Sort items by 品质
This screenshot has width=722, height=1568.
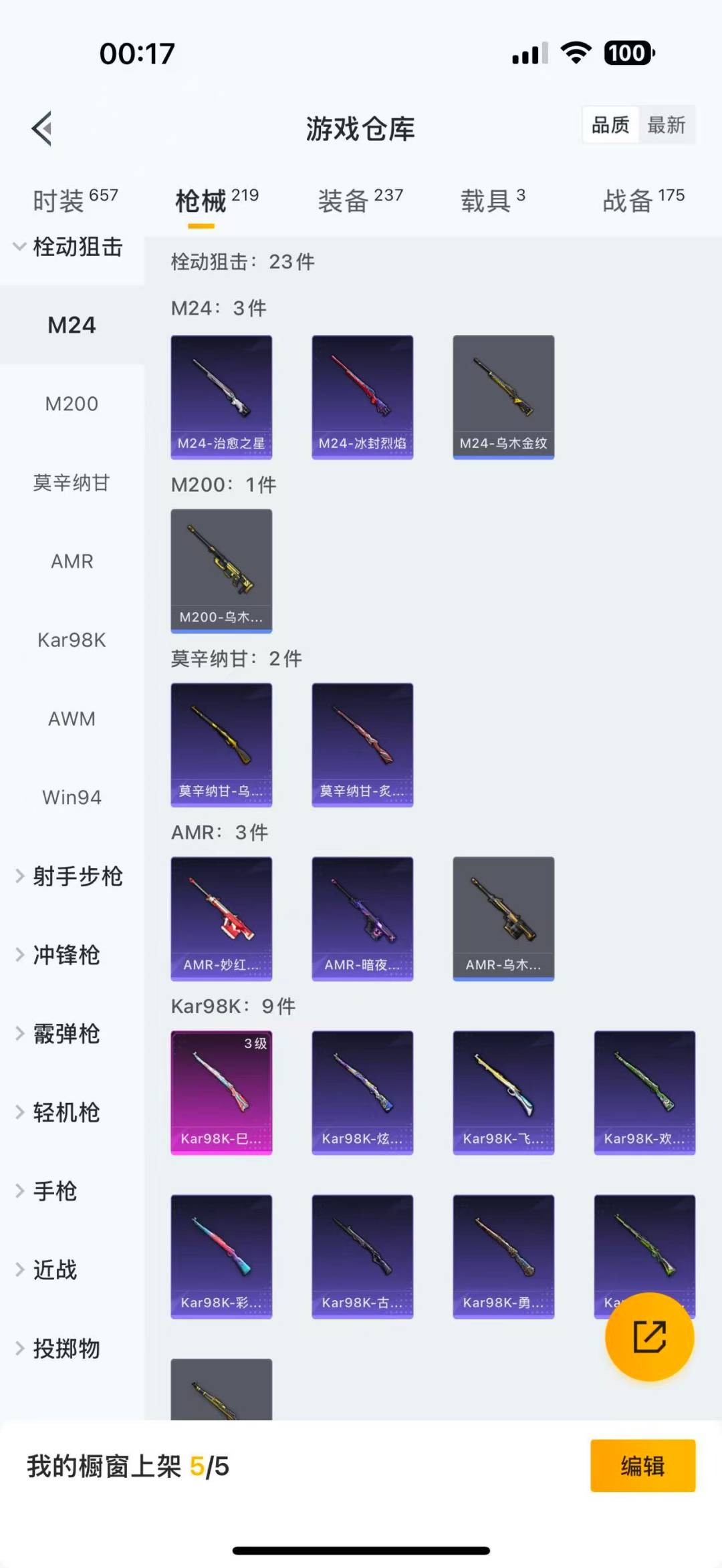coord(610,125)
